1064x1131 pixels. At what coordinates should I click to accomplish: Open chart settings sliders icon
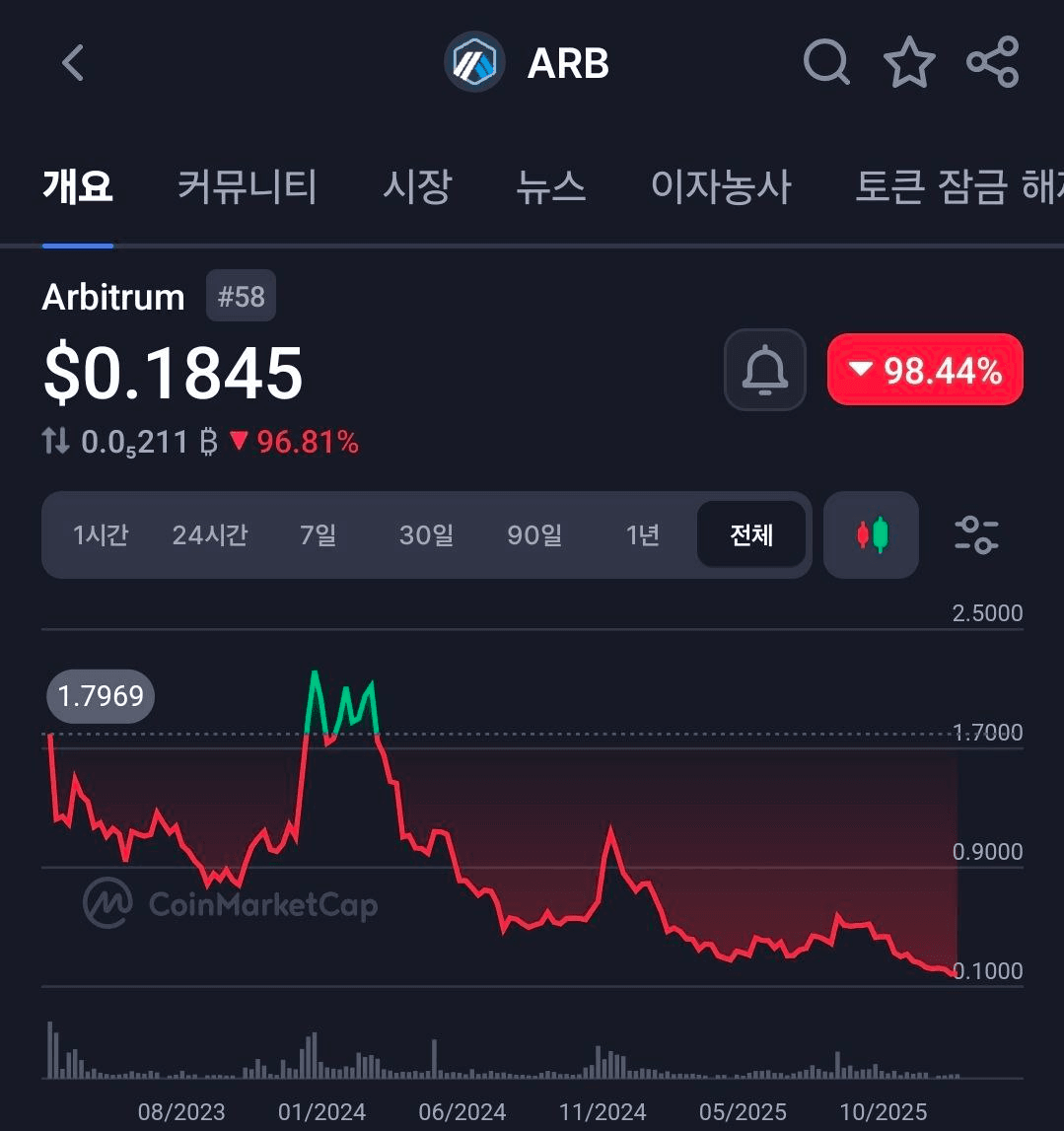(976, 535)
